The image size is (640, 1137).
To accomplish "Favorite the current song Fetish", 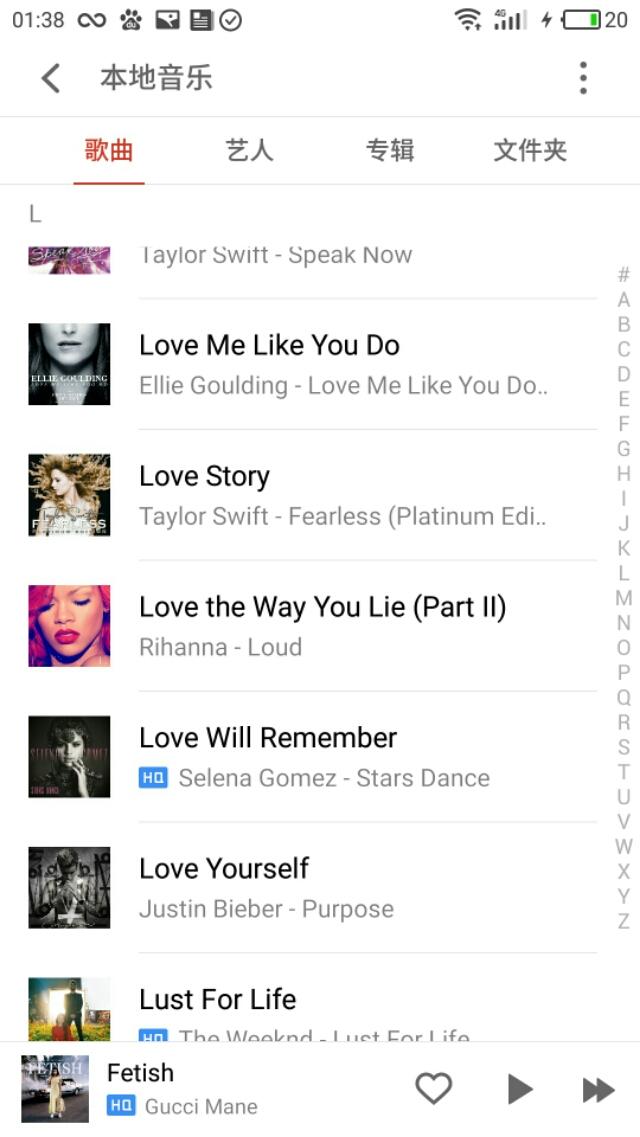I will point(433,1088).
